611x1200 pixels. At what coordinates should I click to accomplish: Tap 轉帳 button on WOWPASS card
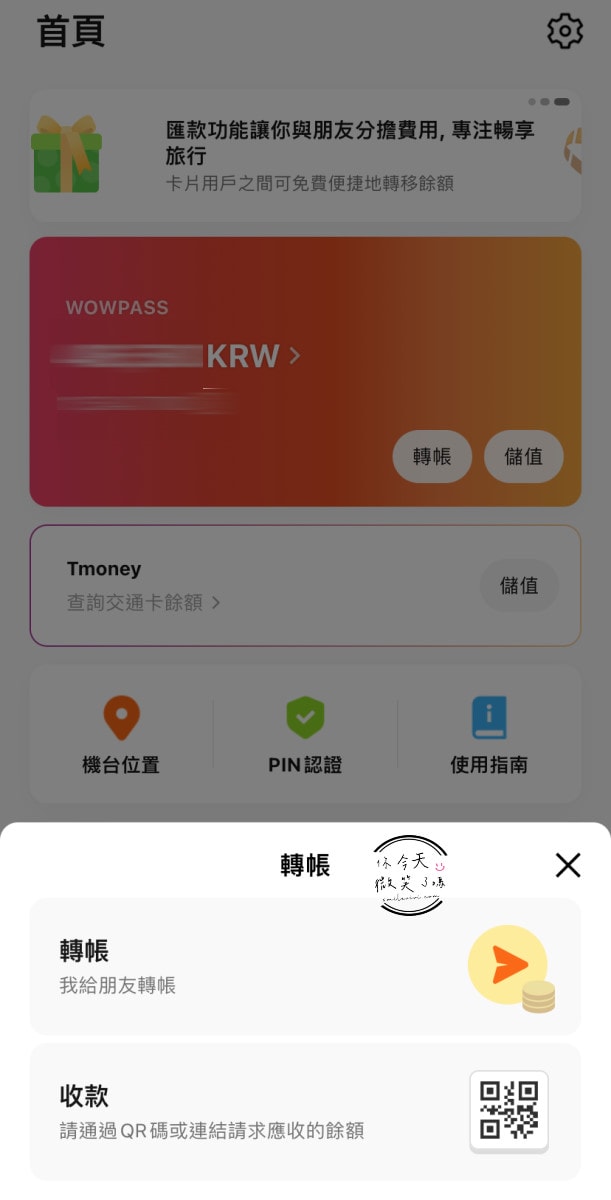432,457
